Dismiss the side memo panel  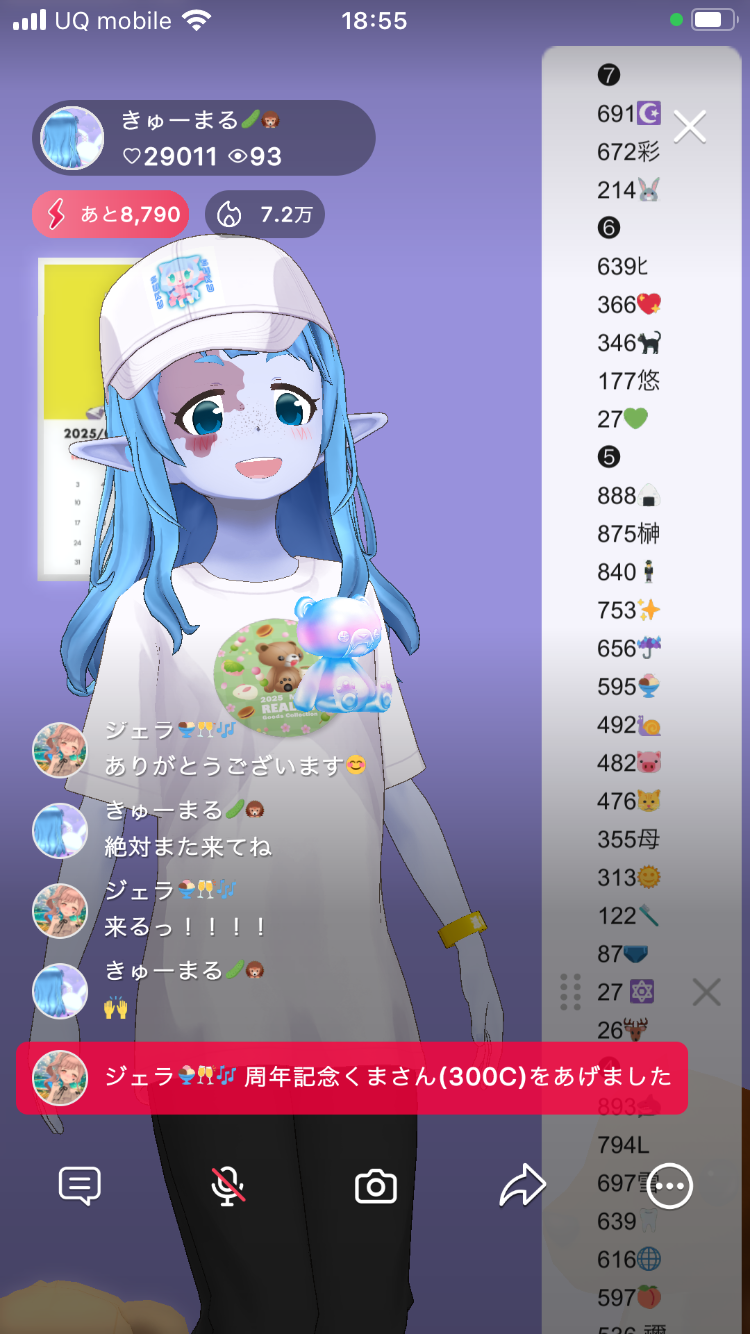pos(706,992)
